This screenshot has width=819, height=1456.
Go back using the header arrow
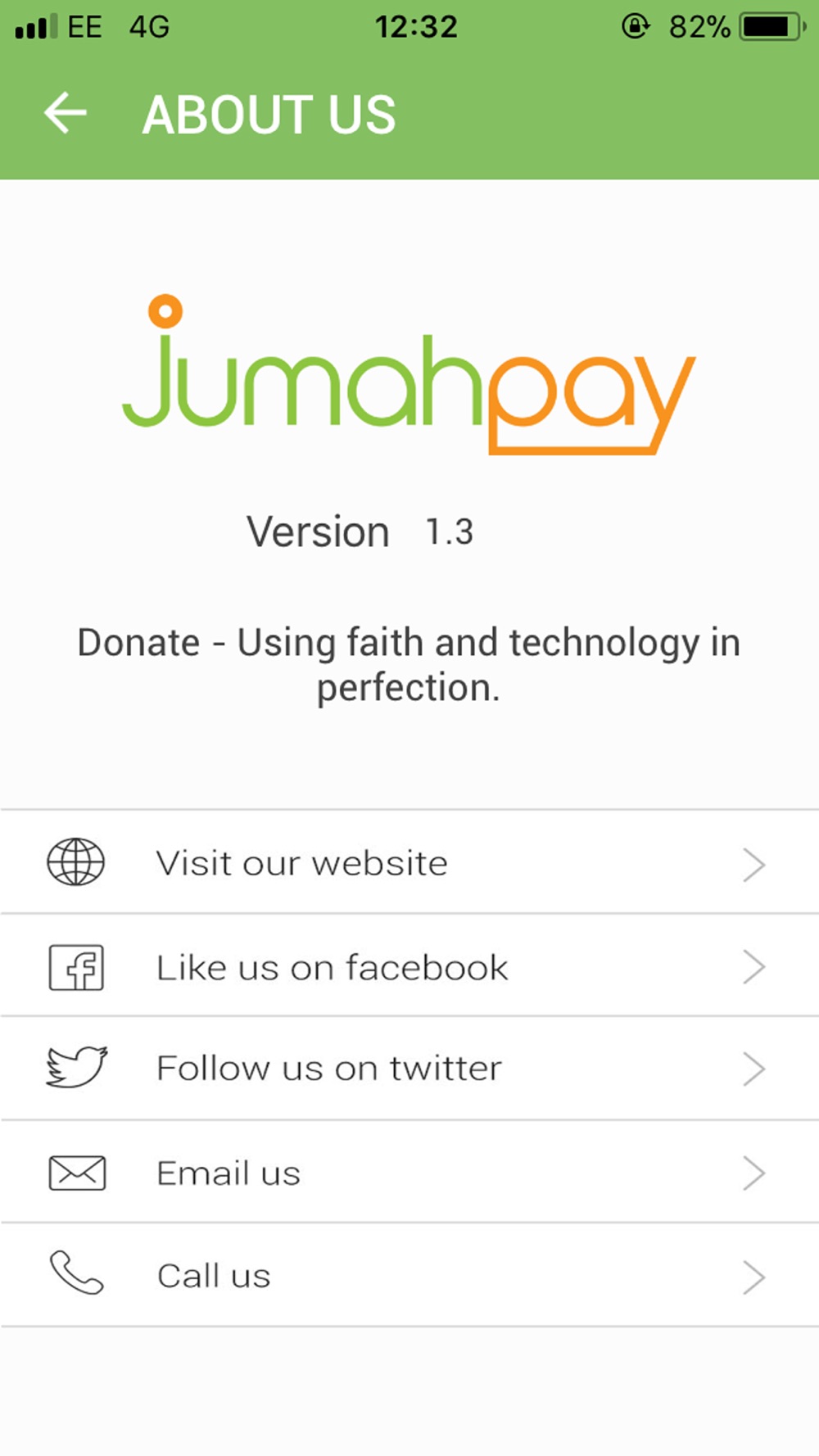tap(66, 113)
